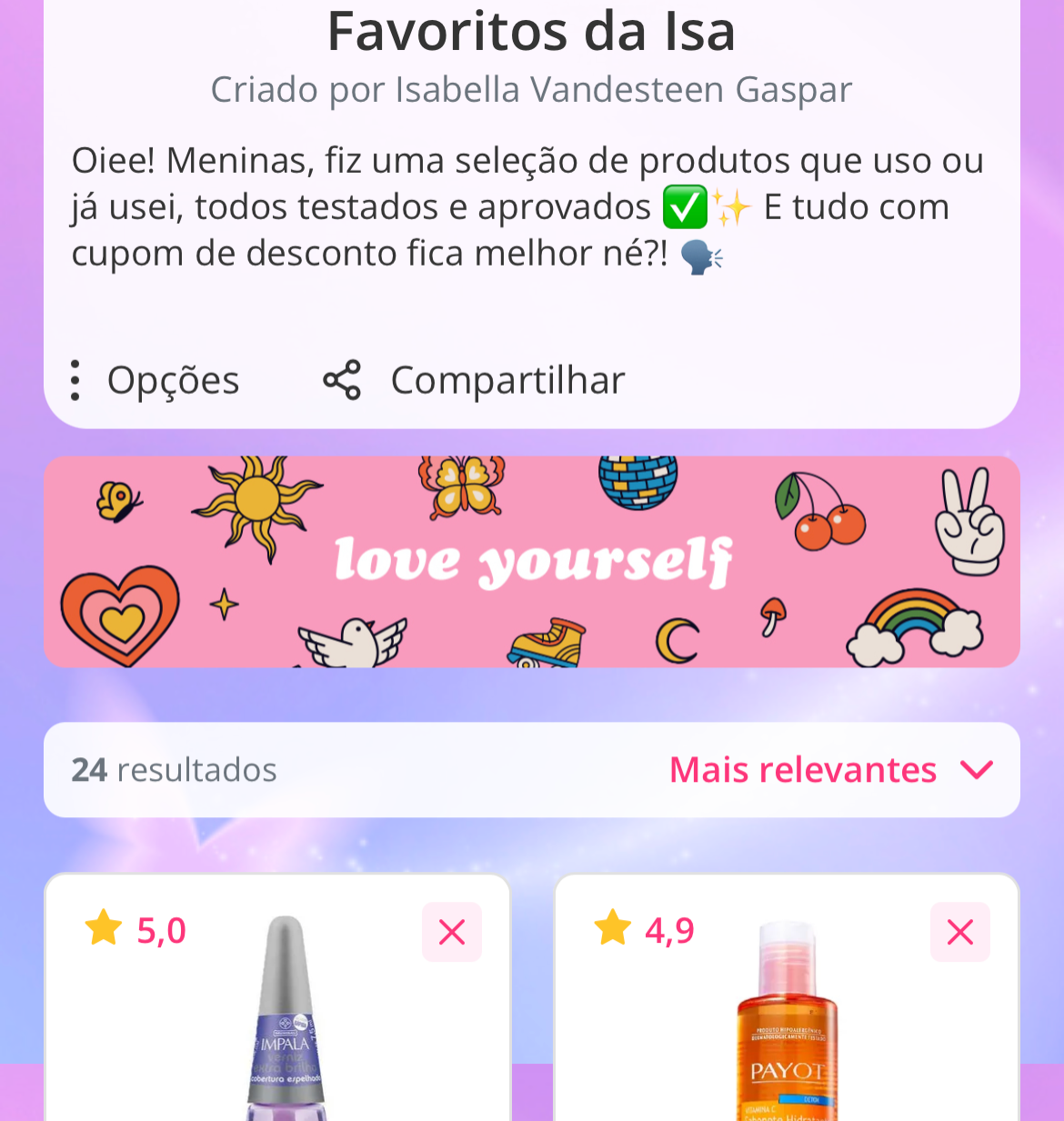The height and width of the screenshot is (1121, 1064).
Task: Remove the Impala nail polish with the X icon
Action: pyautogui.click(x=452, y=932)
